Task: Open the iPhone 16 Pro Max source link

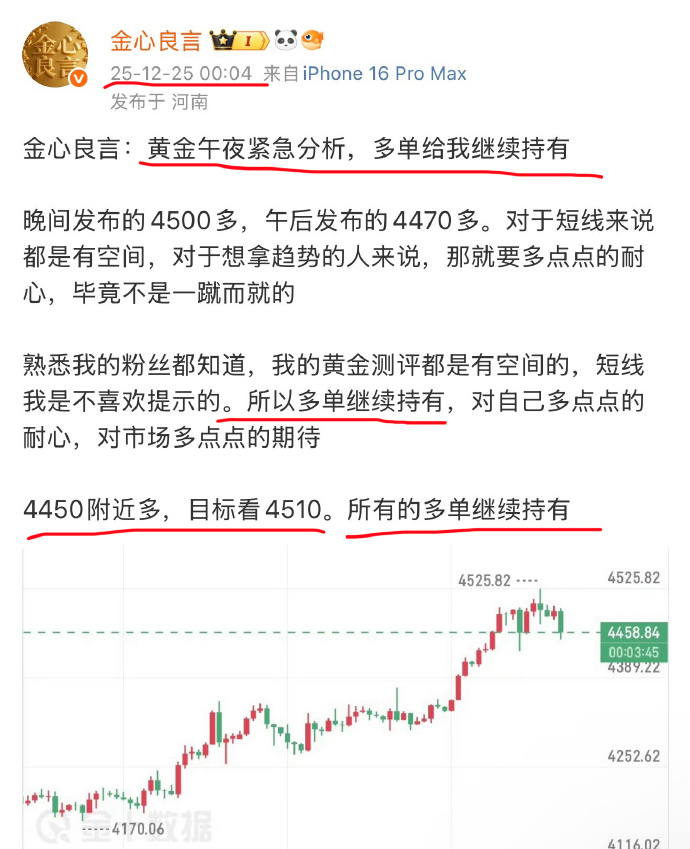Action: coord(384,74)
